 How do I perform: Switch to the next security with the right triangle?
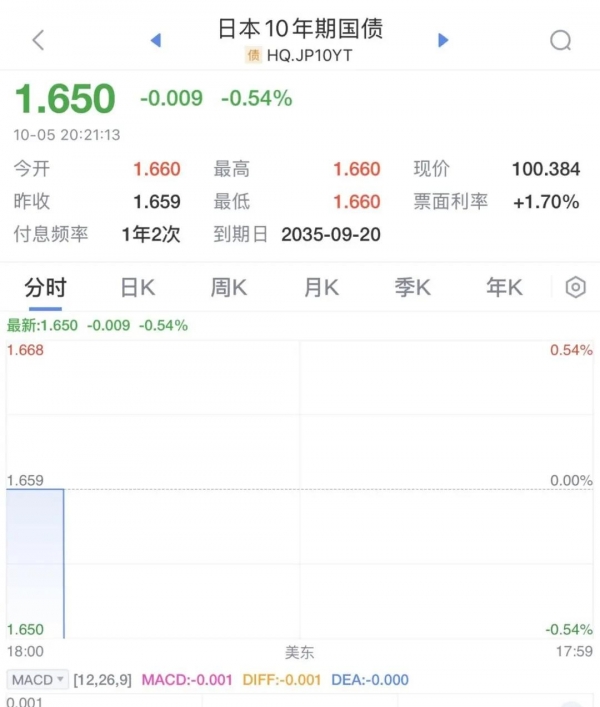click(x=443, y=40)
